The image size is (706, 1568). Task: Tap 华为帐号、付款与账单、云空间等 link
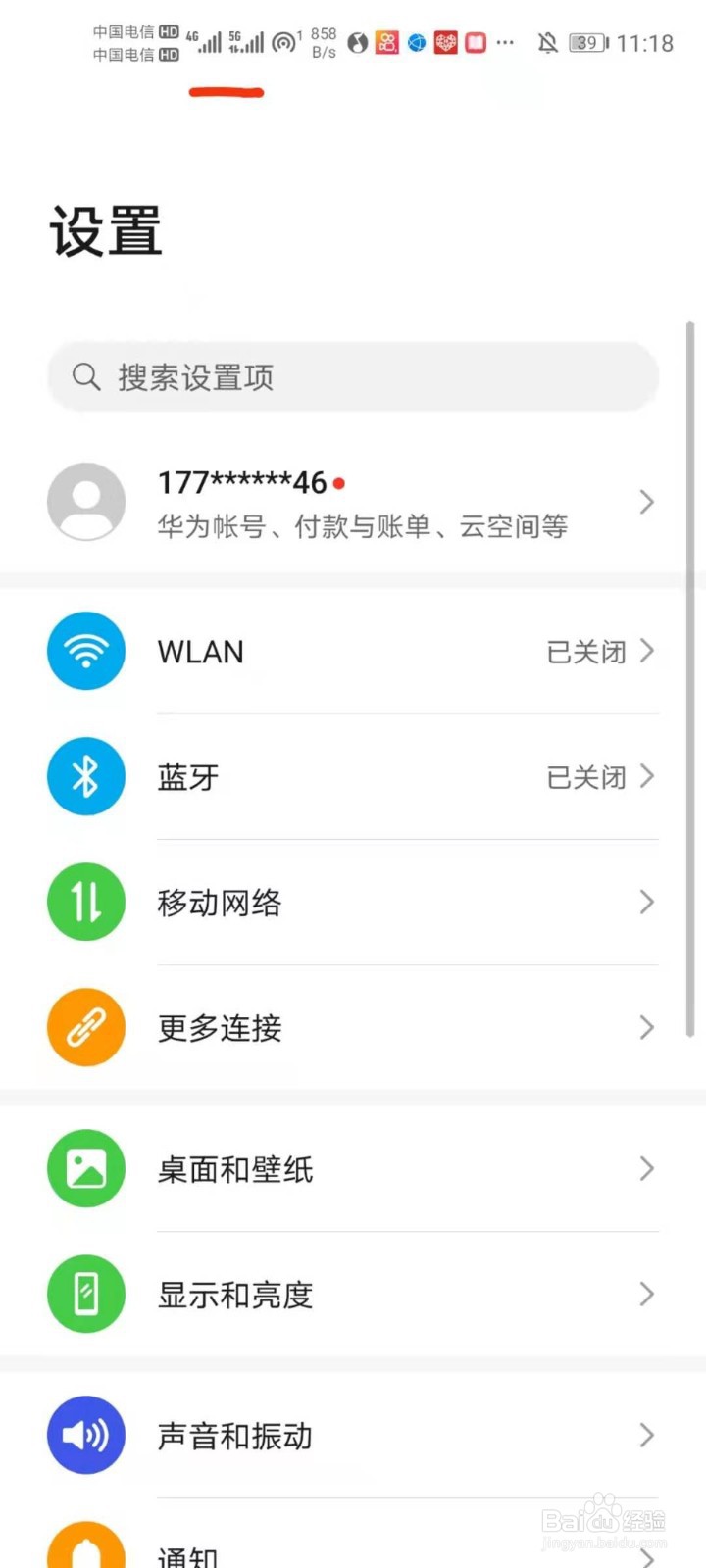[x=364, y=525]
